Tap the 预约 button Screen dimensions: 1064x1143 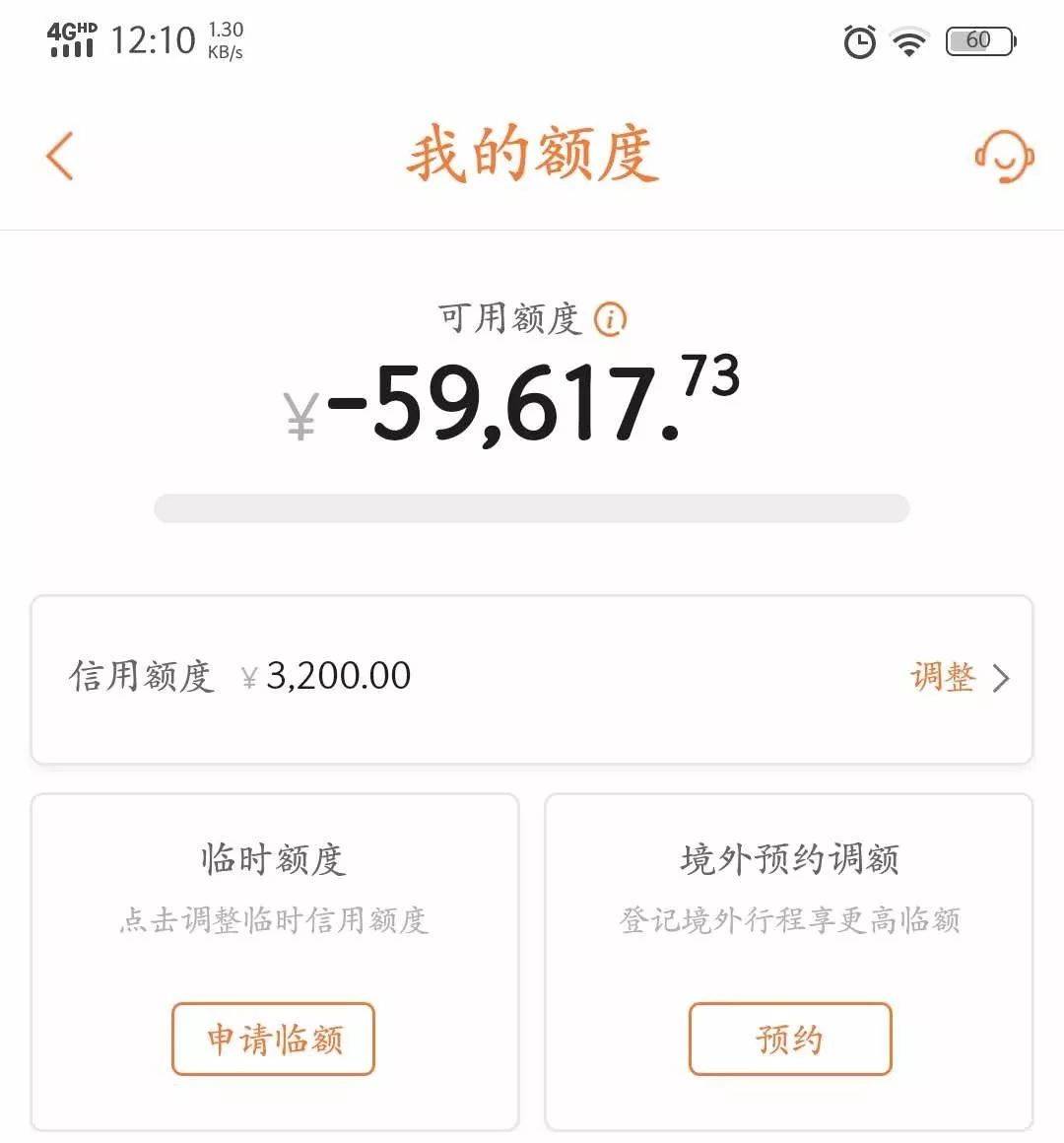pos(789,1039)
